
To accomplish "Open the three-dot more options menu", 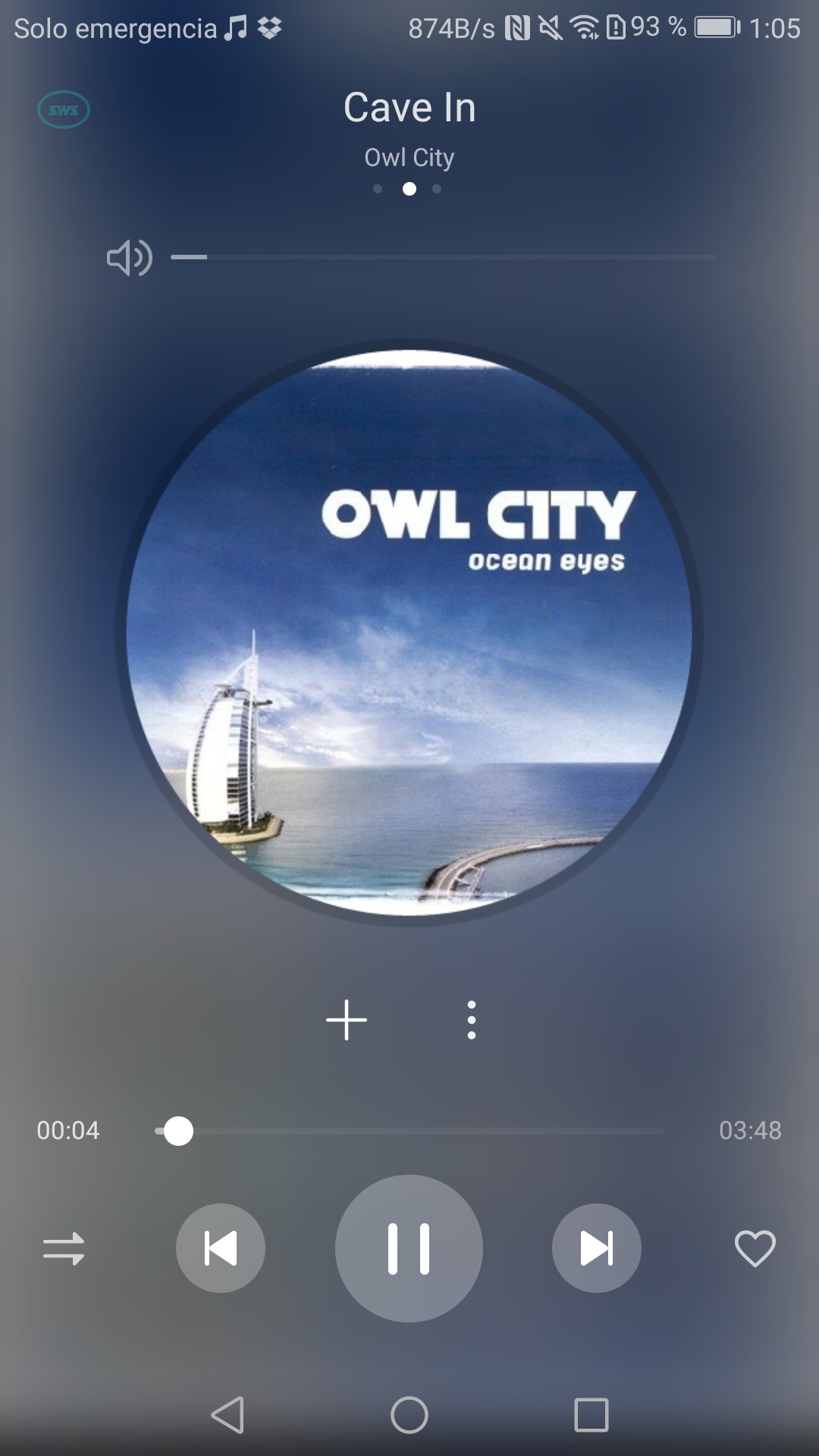I will 472,1020.
